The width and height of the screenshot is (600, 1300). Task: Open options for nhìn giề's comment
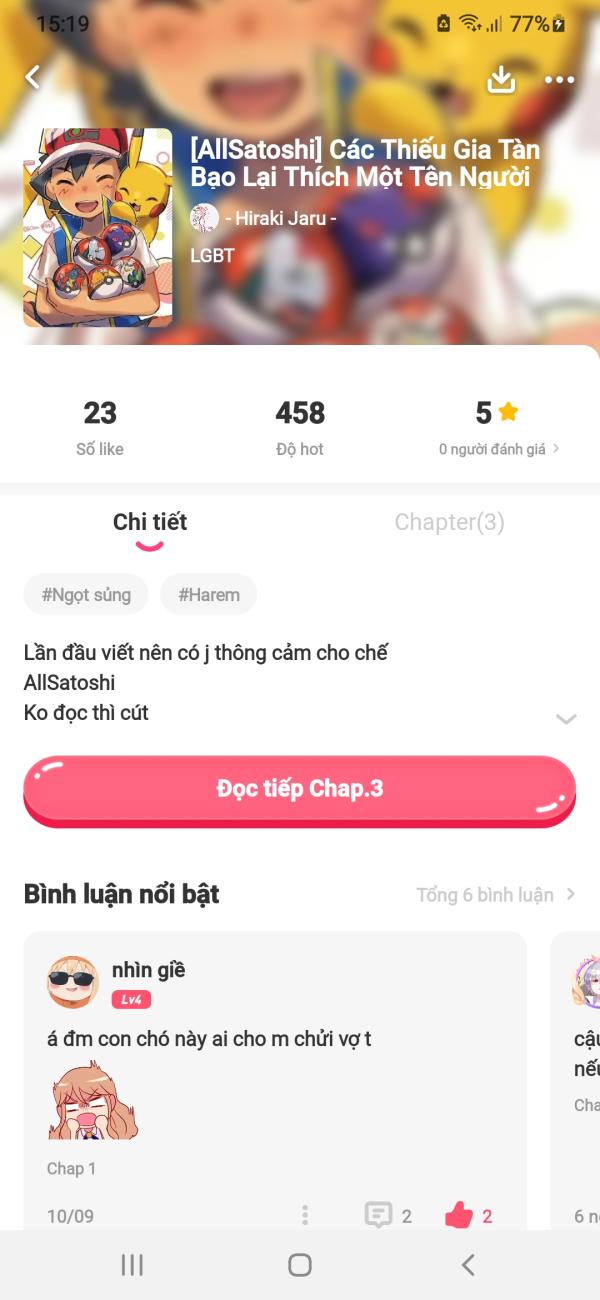click(305, 1216)
